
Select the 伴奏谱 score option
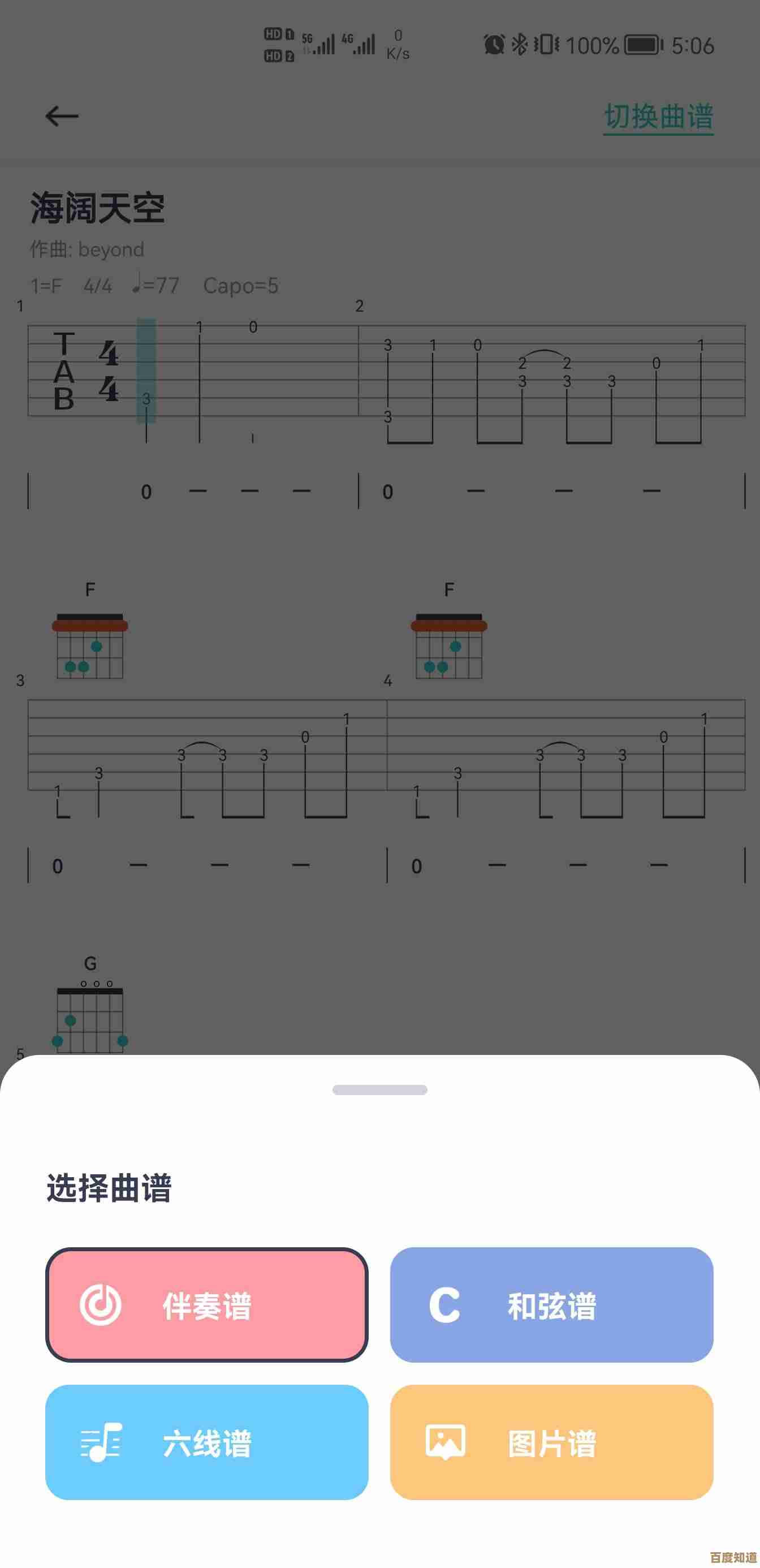[206, 1304]
